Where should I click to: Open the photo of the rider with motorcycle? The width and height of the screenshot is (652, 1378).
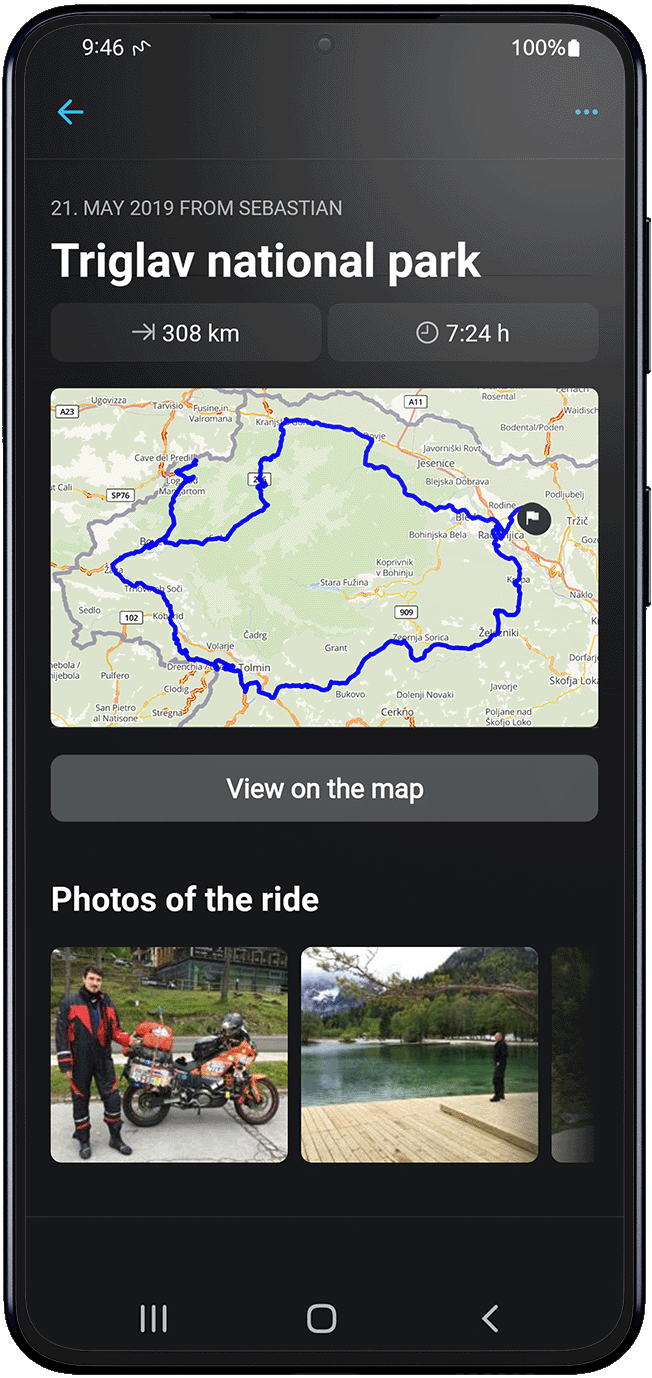pyautogui.click(x=169, y=1054)
